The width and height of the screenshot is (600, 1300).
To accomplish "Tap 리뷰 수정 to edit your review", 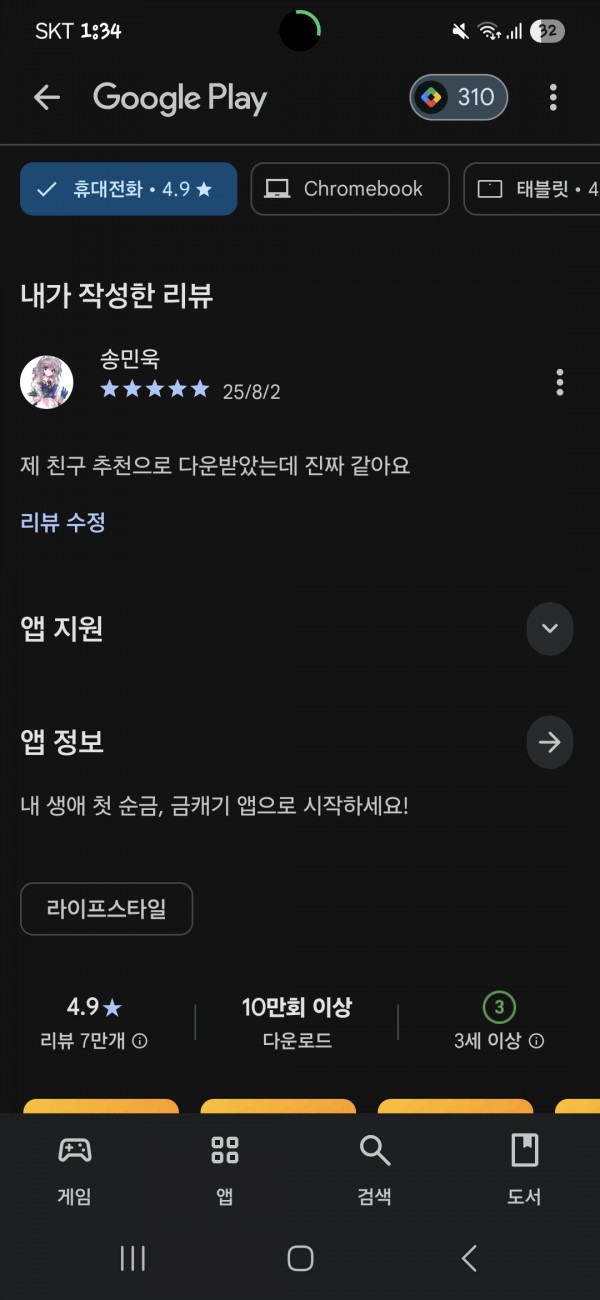I will click(63, 521).
